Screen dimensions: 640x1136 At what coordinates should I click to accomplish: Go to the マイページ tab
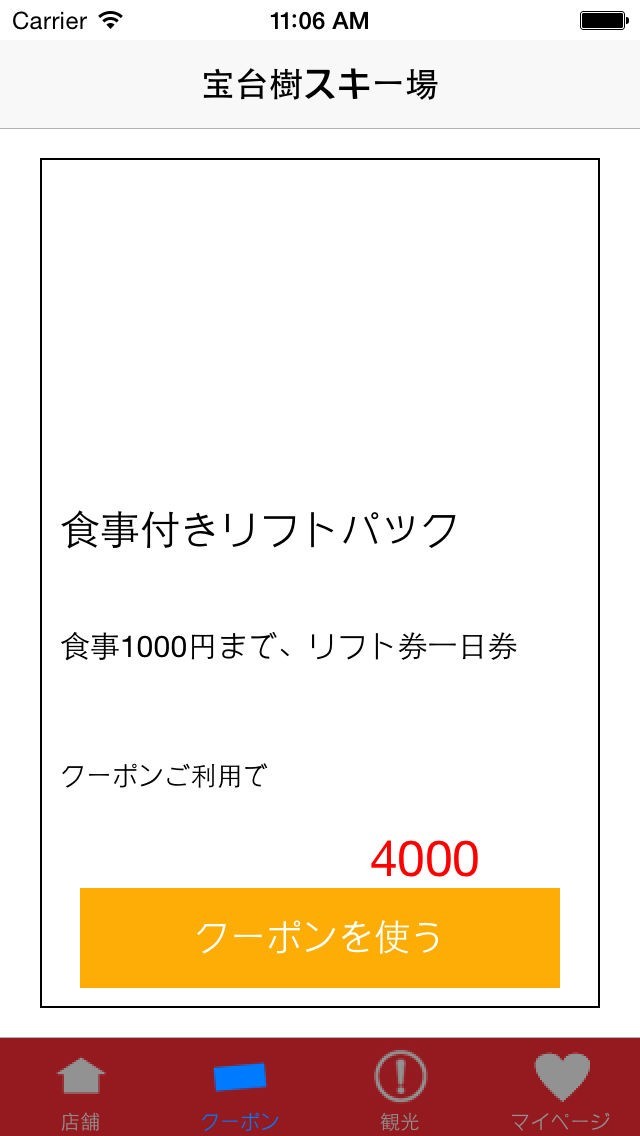[x=560, y=1088]
